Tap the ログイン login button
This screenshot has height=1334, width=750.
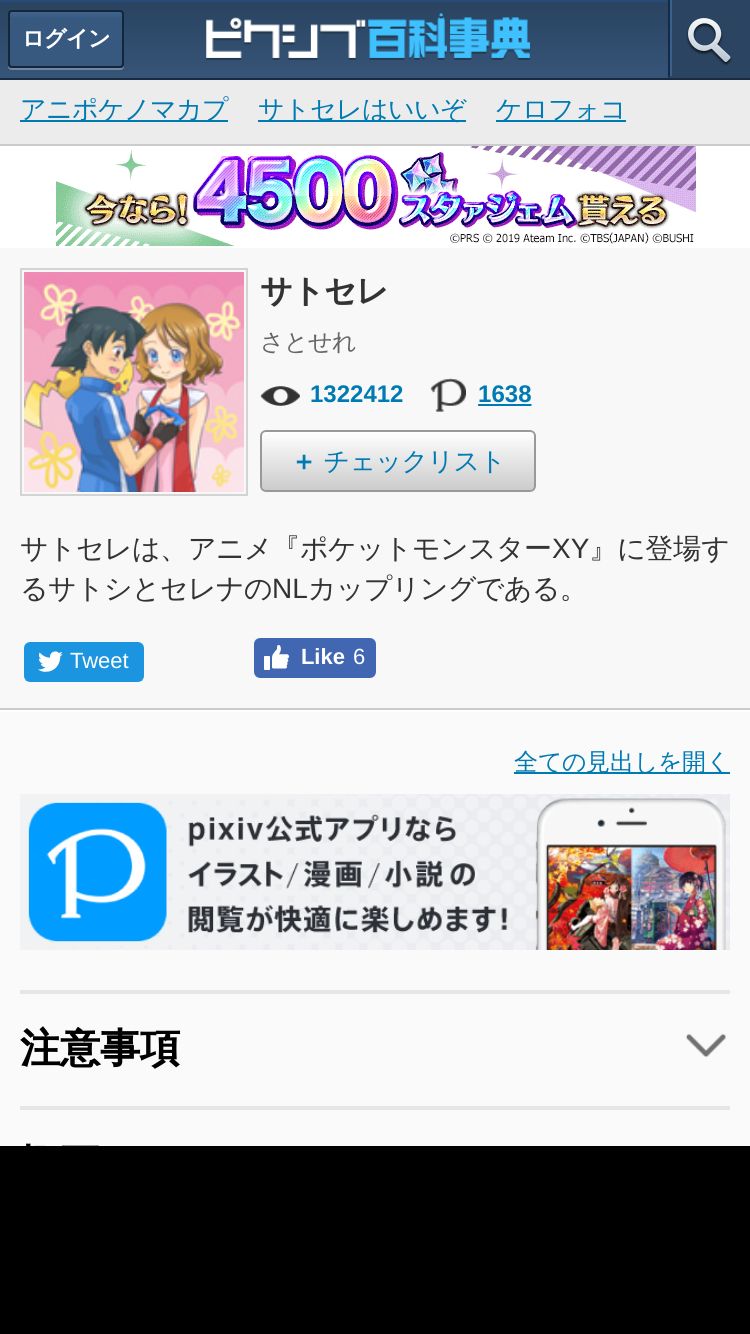click(x=66, y=40)
